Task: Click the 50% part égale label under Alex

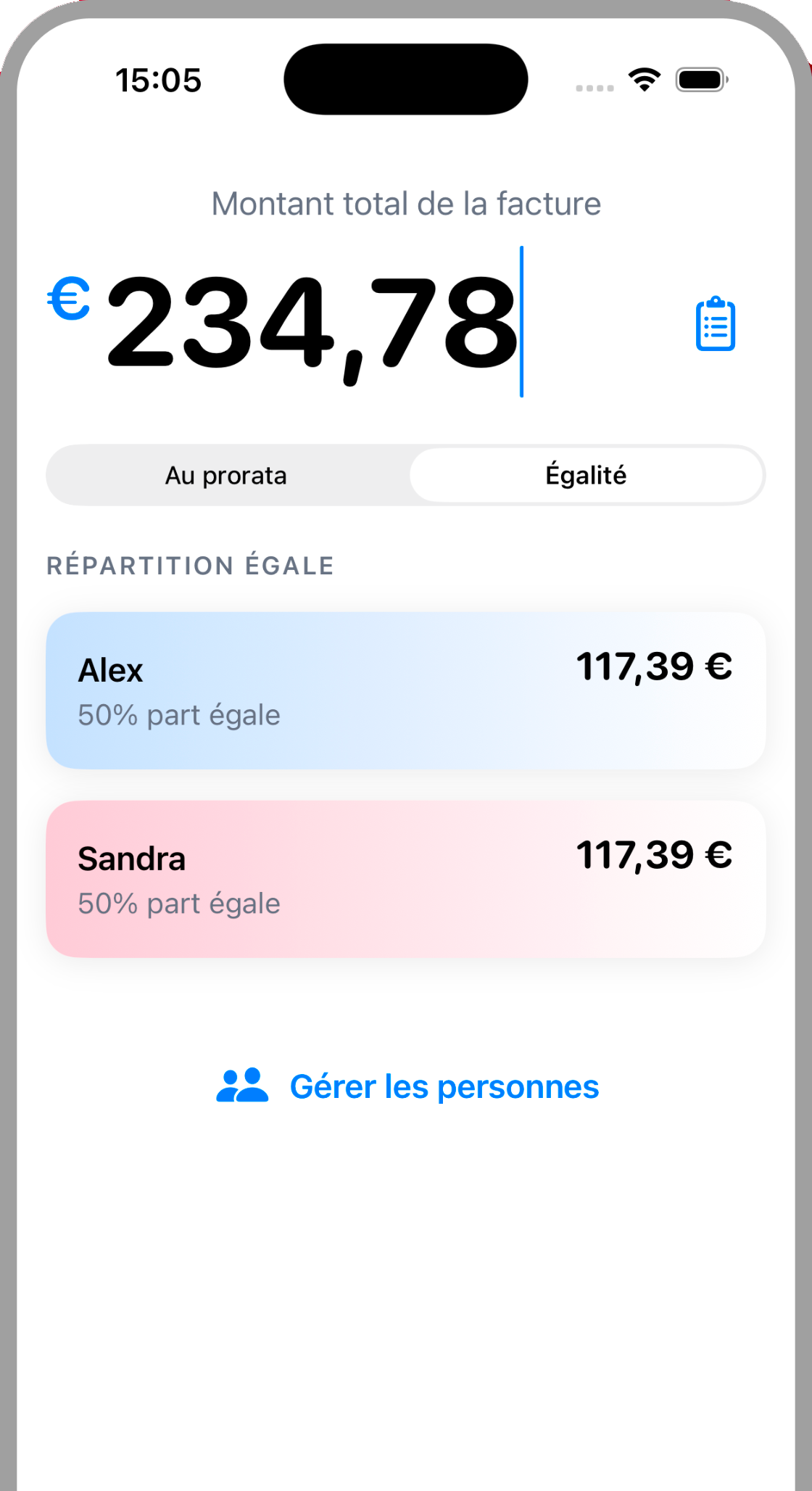Action: 178,714
